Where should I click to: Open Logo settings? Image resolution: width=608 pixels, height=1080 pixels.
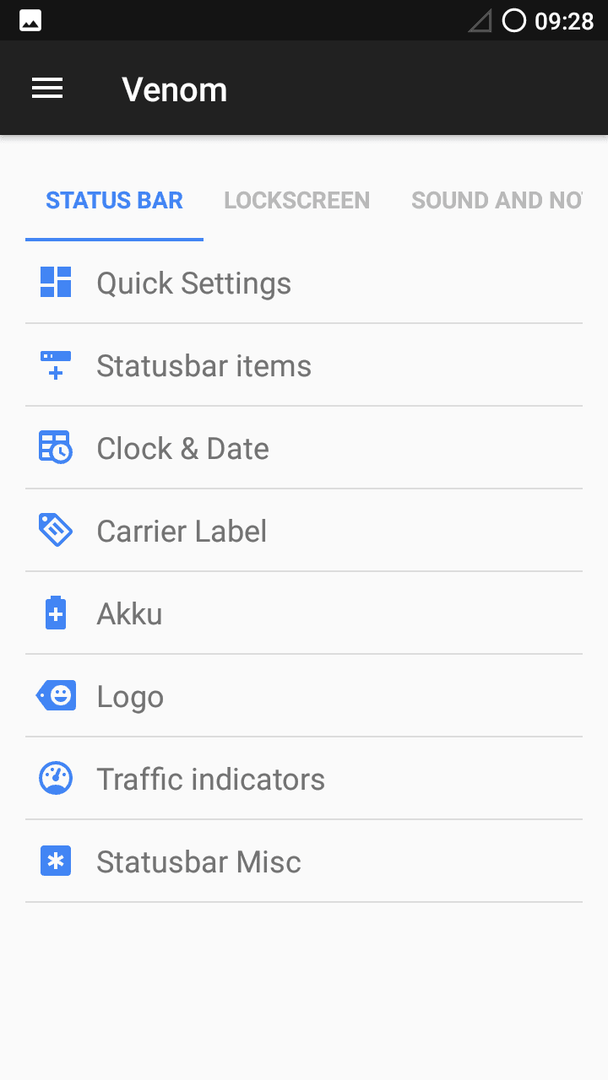(304, 696)
